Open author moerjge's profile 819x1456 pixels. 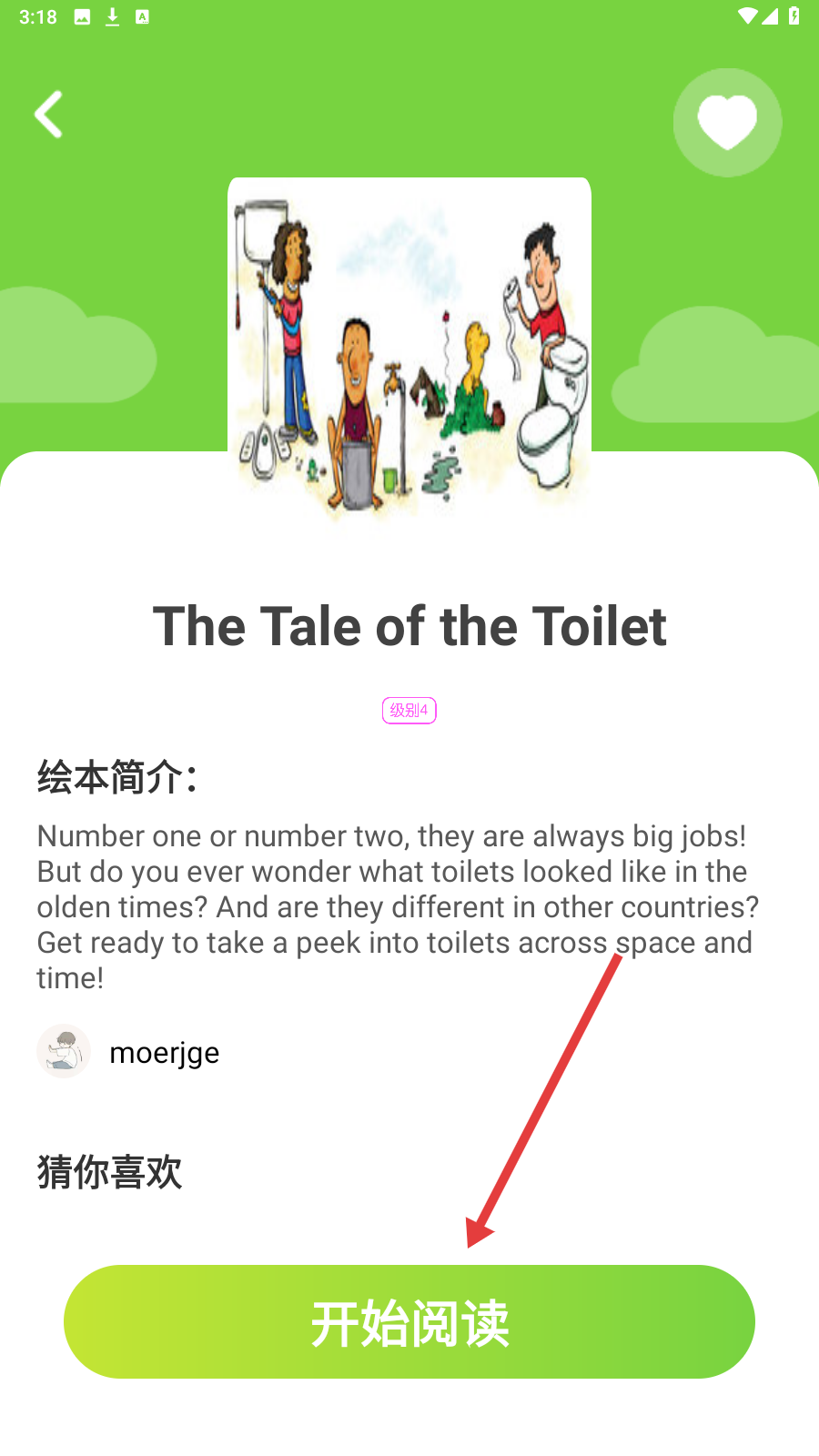click(128, 1052)
